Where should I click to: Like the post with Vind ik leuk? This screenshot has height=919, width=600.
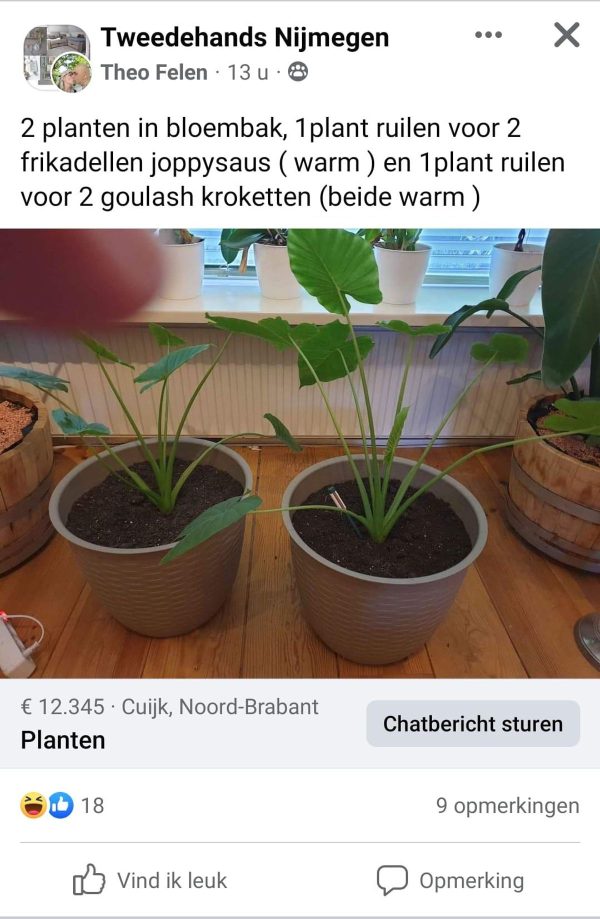point(150,880)
